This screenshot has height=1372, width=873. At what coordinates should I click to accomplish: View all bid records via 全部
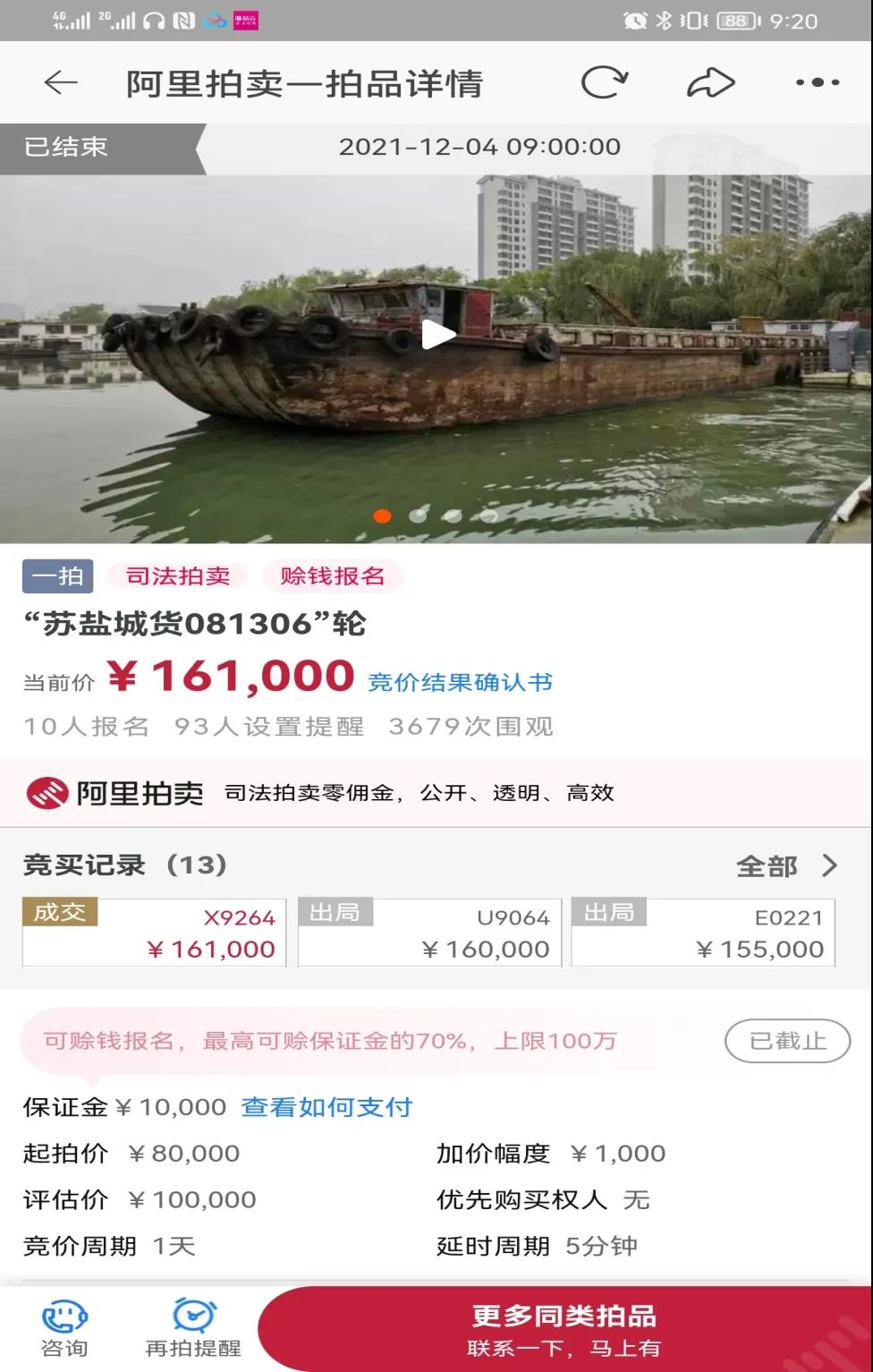786,865
